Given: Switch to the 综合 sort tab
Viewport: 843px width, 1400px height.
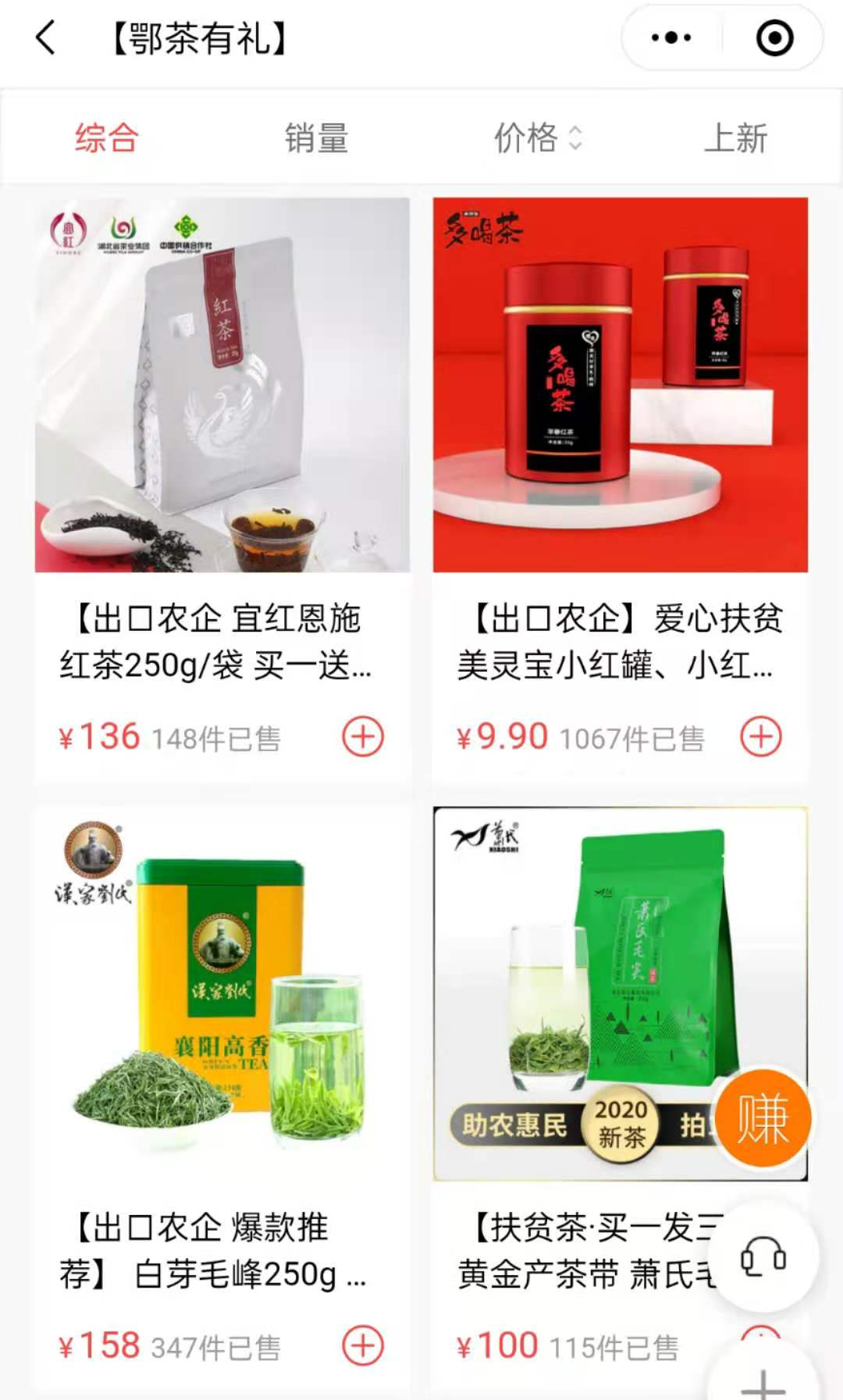Looking at the screenshot, I should (x=107, y=138).
